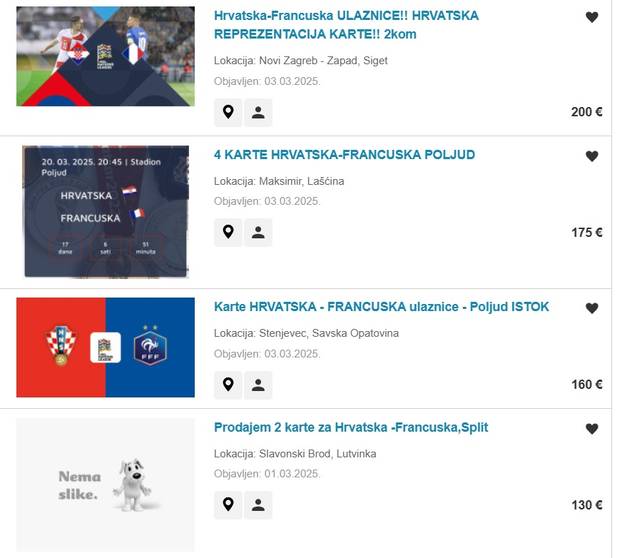Save the 200 € ticket listing to favorites
622x558 pixels.
pos(591,17)
